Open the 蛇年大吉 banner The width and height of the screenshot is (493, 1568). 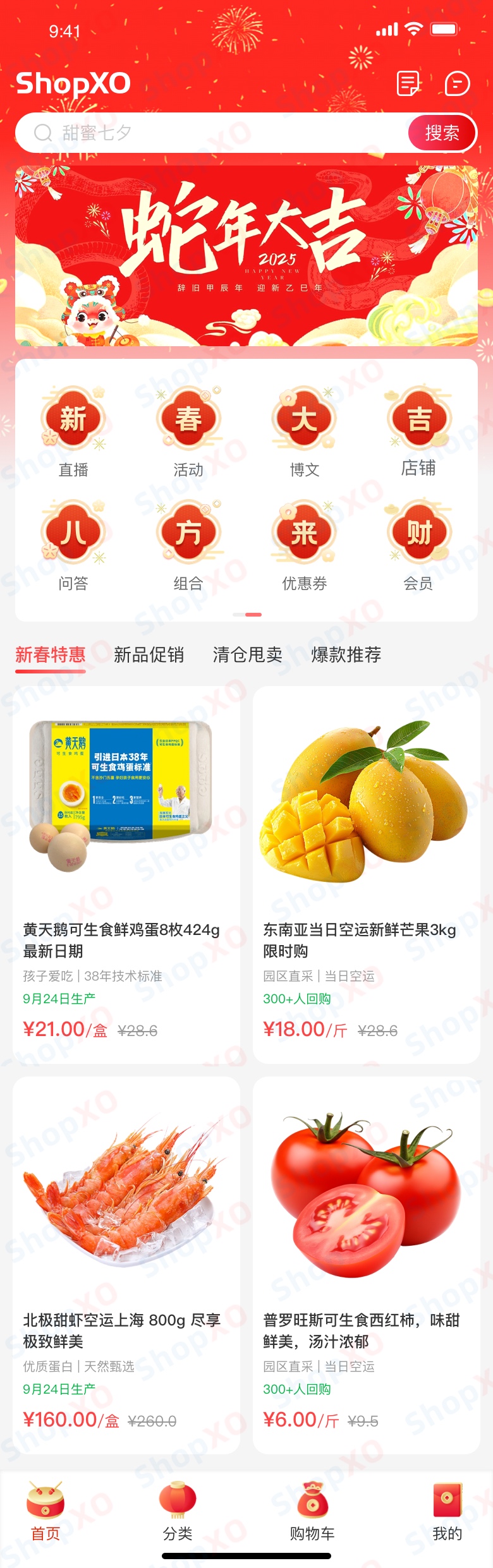[x=246, y=256]
